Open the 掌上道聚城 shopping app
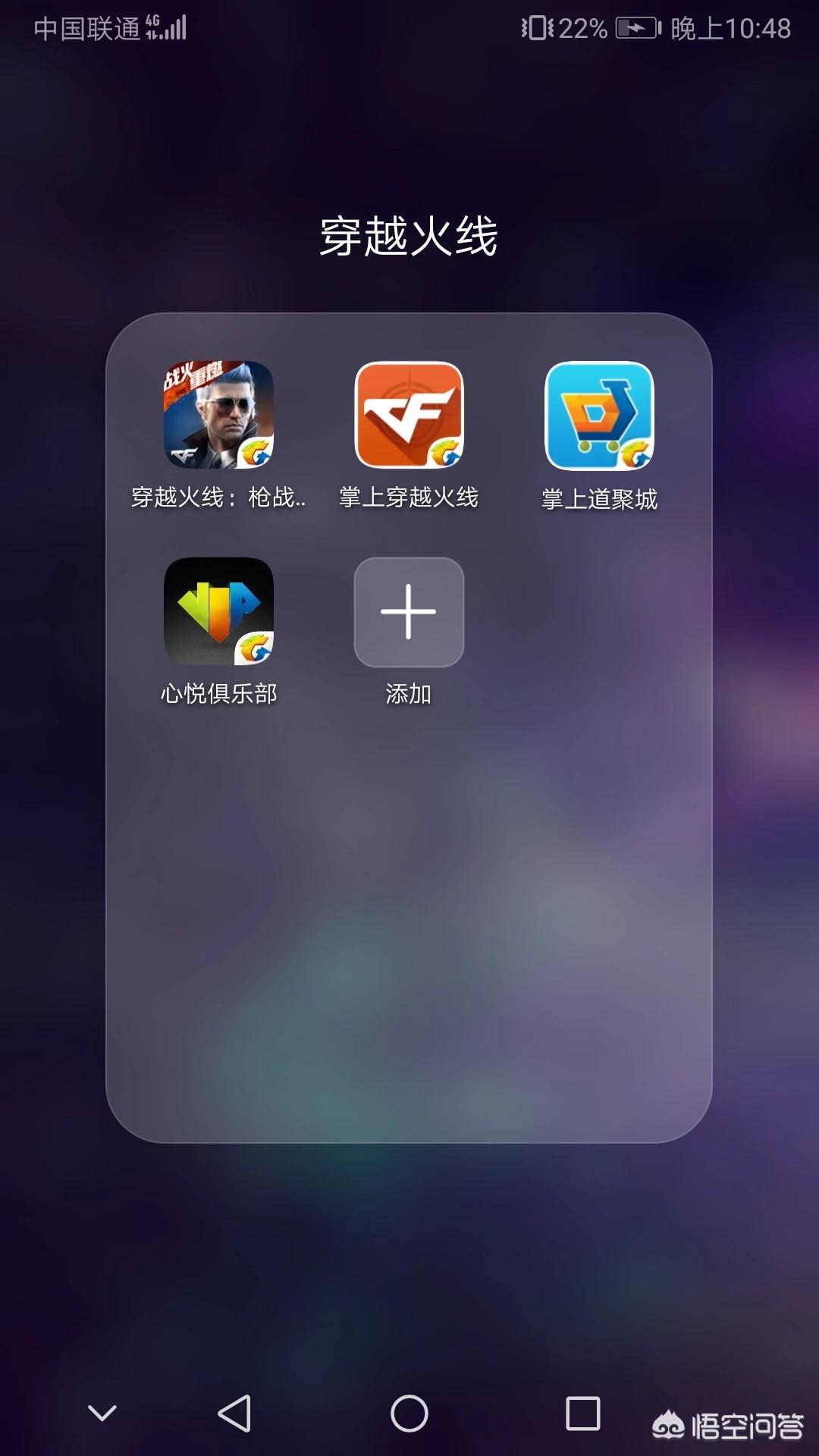Screen dimensions: 819x1456 599,415
